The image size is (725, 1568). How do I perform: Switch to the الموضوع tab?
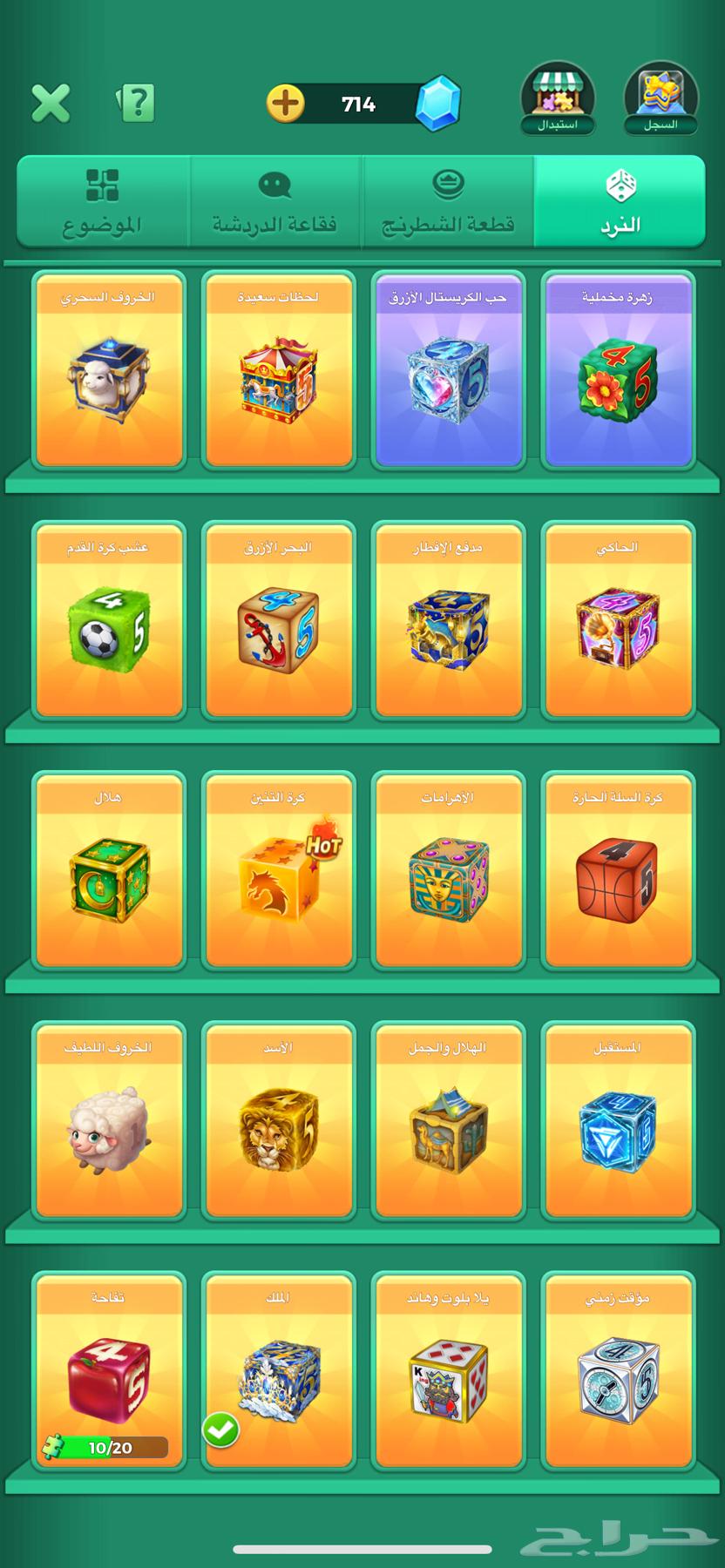coord(103,202)
